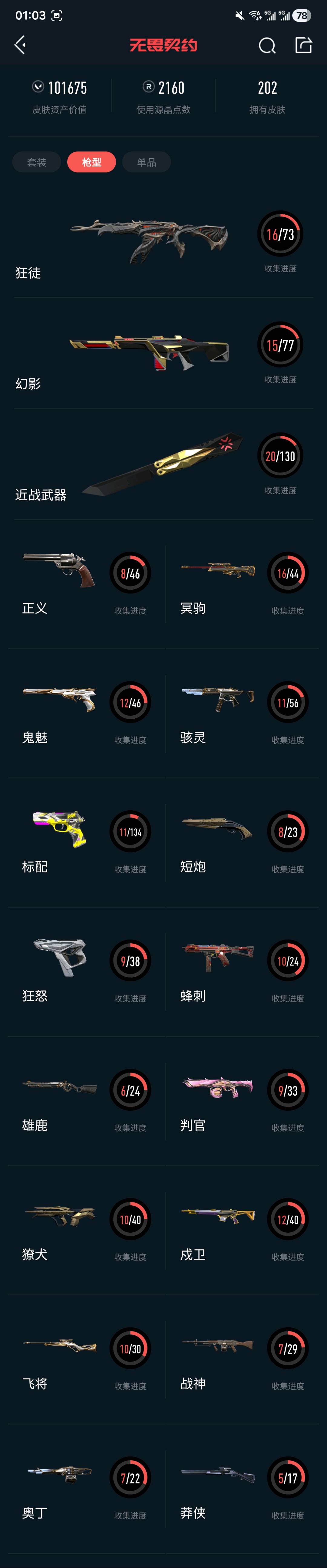Open the 标配 pistol skins card

pyautogui.click(x=85, y=843)
